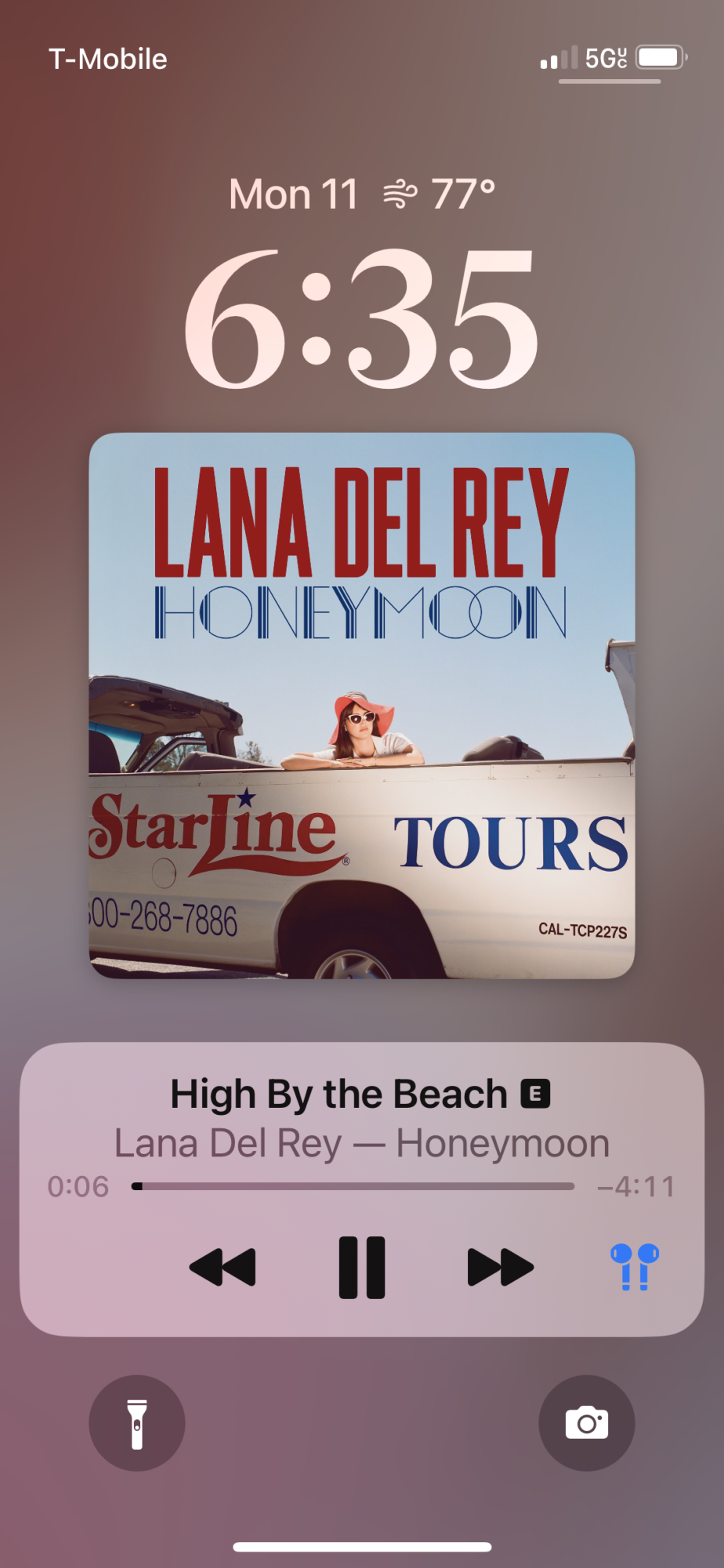Tap the Honeymoon album artwork
The image size is (724, 1568).
point(362,706)
